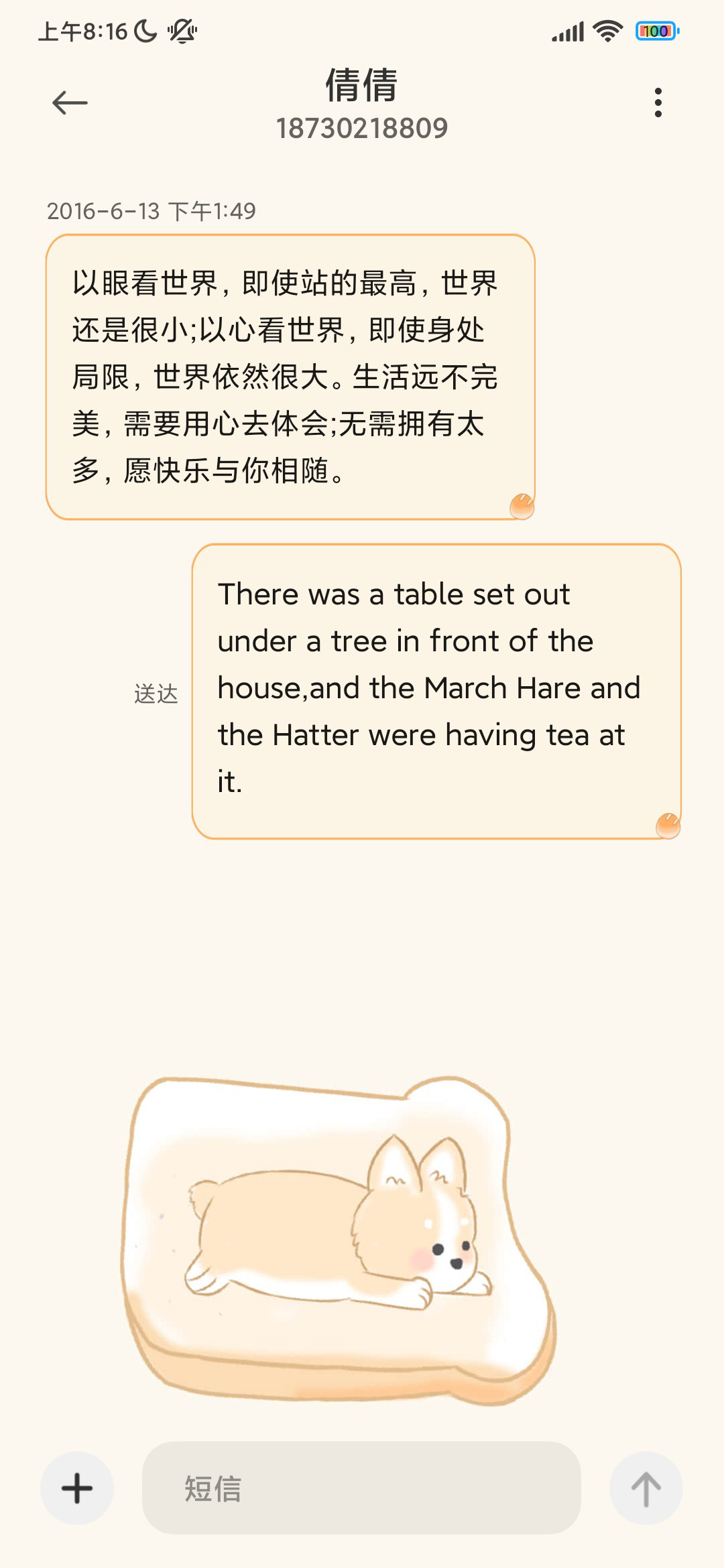Focus the 短信 message input field

click(361, 1488)
